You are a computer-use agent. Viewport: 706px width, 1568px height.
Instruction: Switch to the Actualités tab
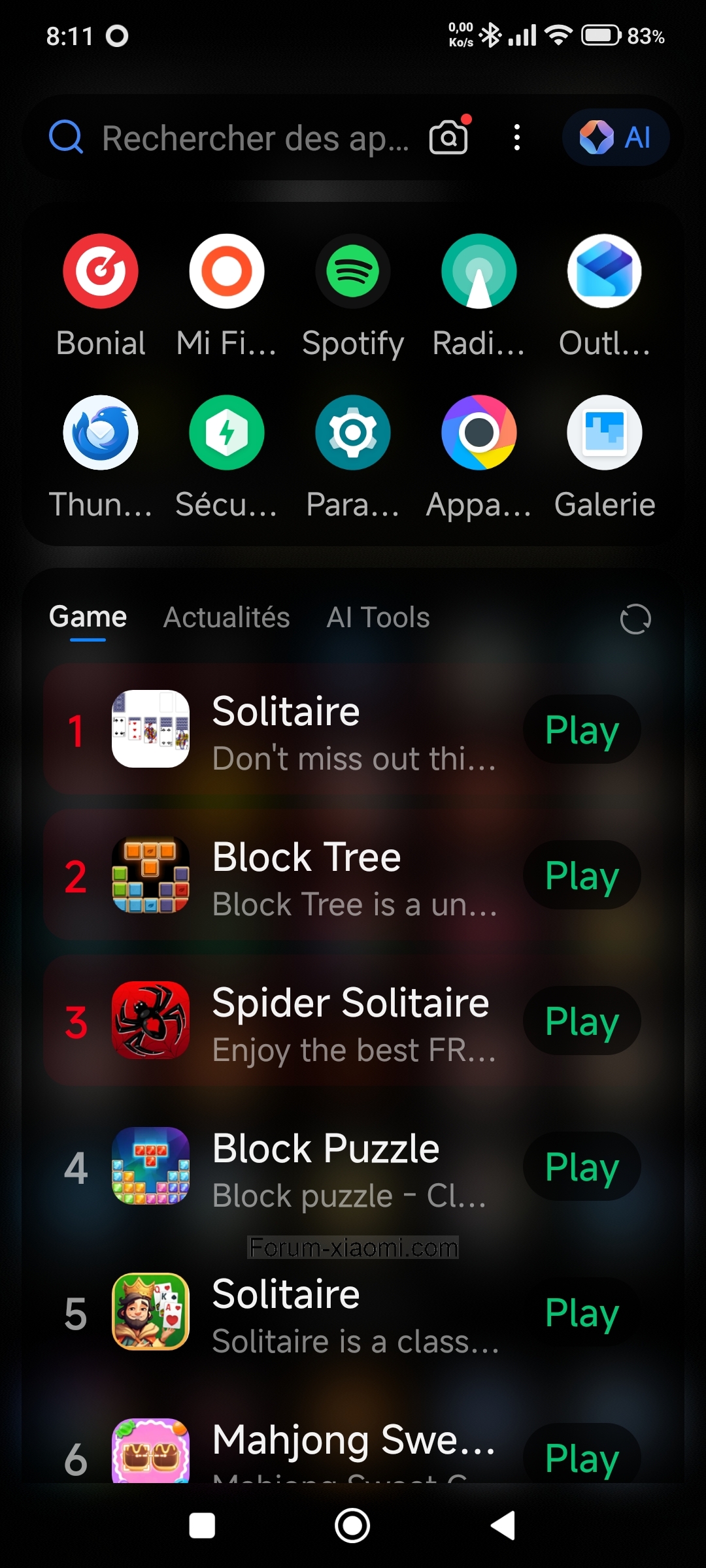tap(226, 617)
